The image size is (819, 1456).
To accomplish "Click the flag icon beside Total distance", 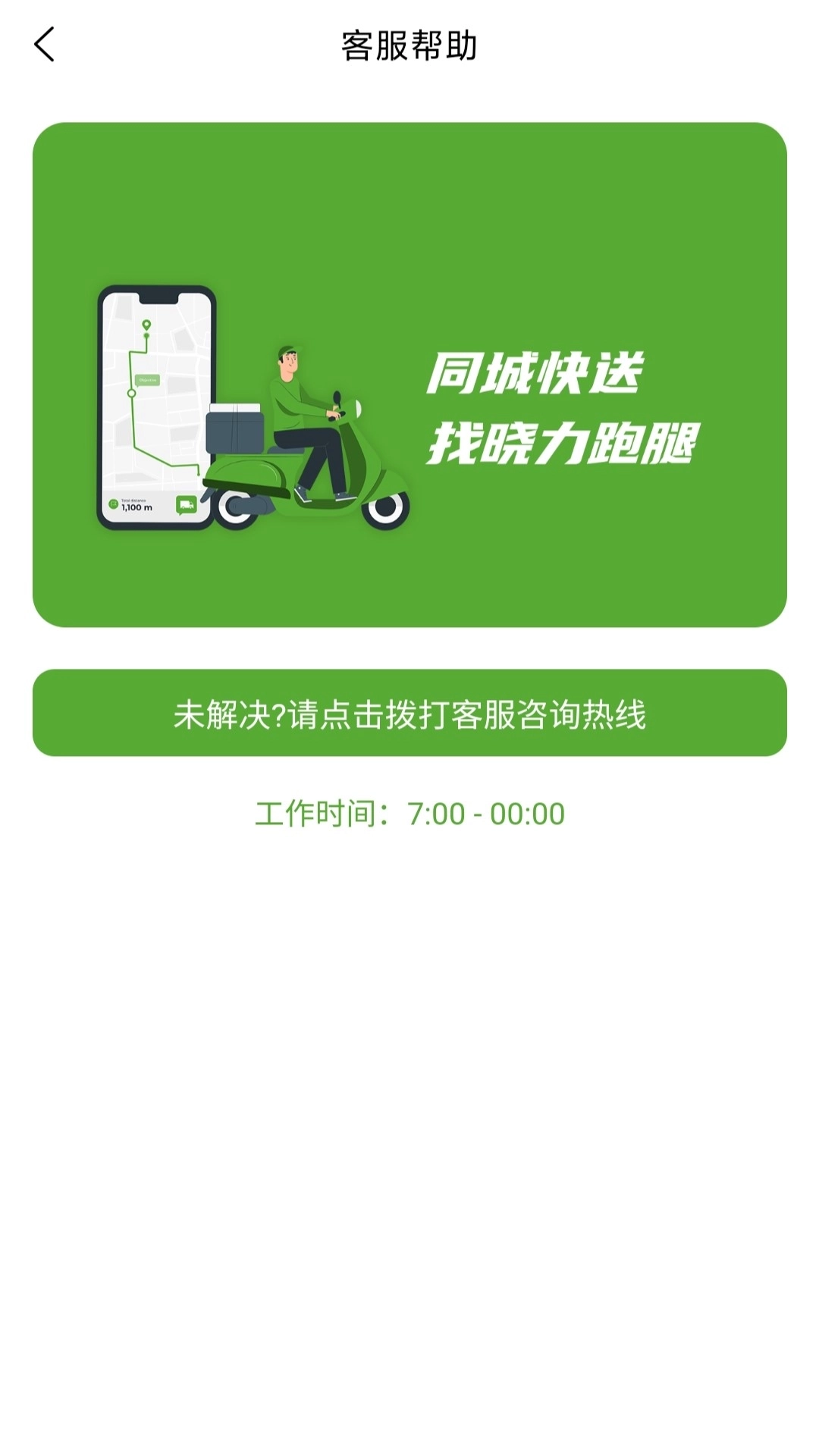I will [x=114, y=504].
